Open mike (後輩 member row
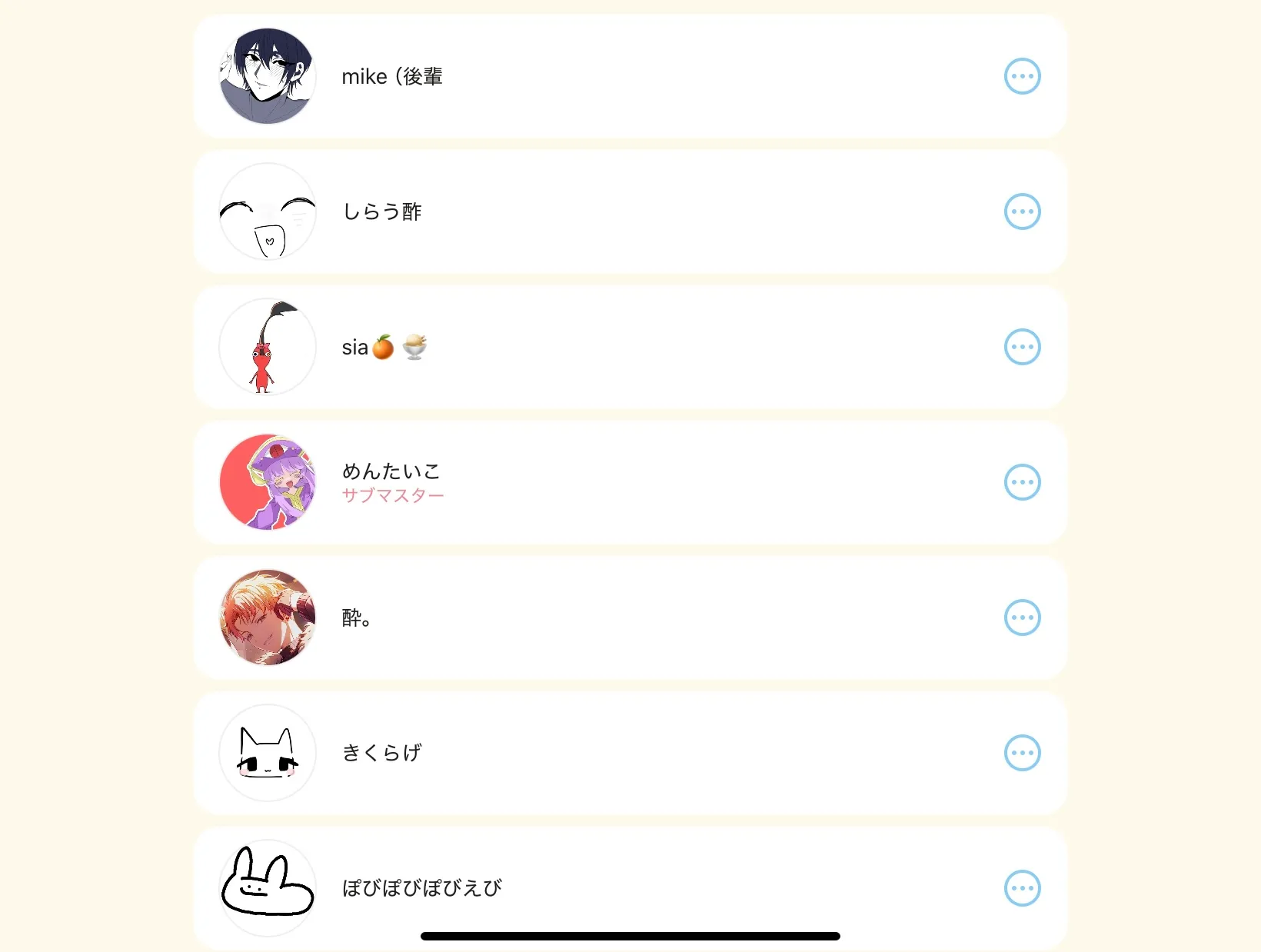This screenshot has height=952, width=1261. pos(392,77)
